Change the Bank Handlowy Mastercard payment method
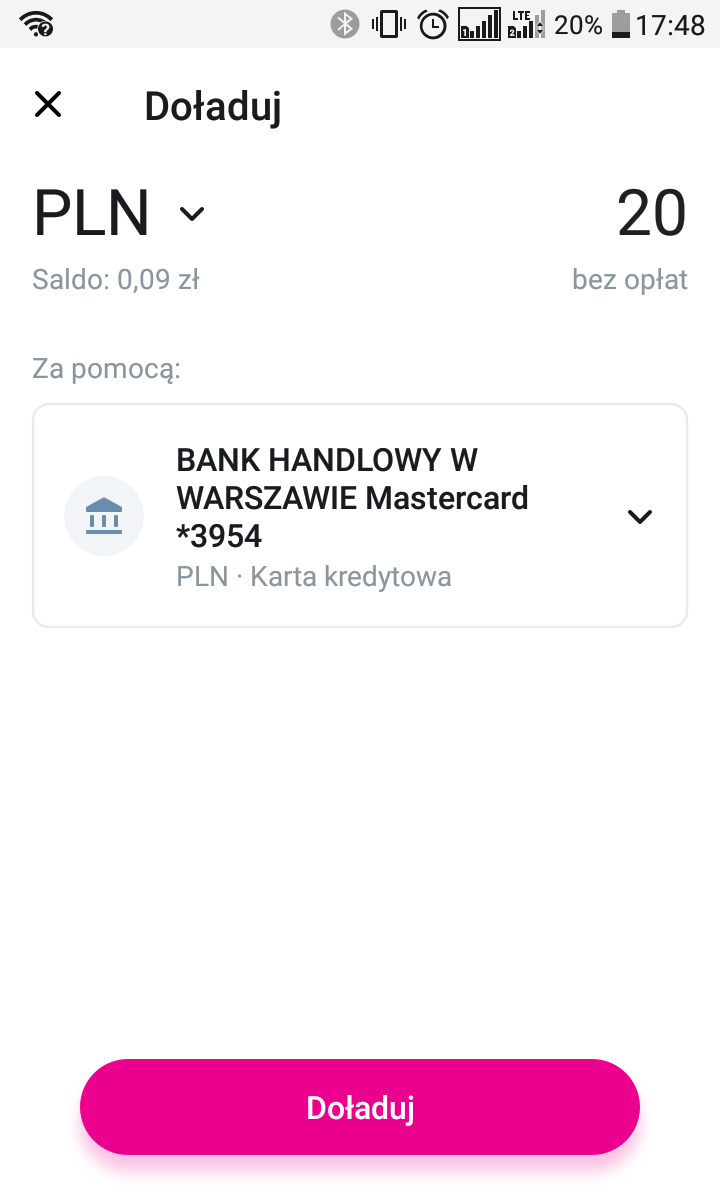The width and height of the screenshot is (720, 1187). (360, 516)
